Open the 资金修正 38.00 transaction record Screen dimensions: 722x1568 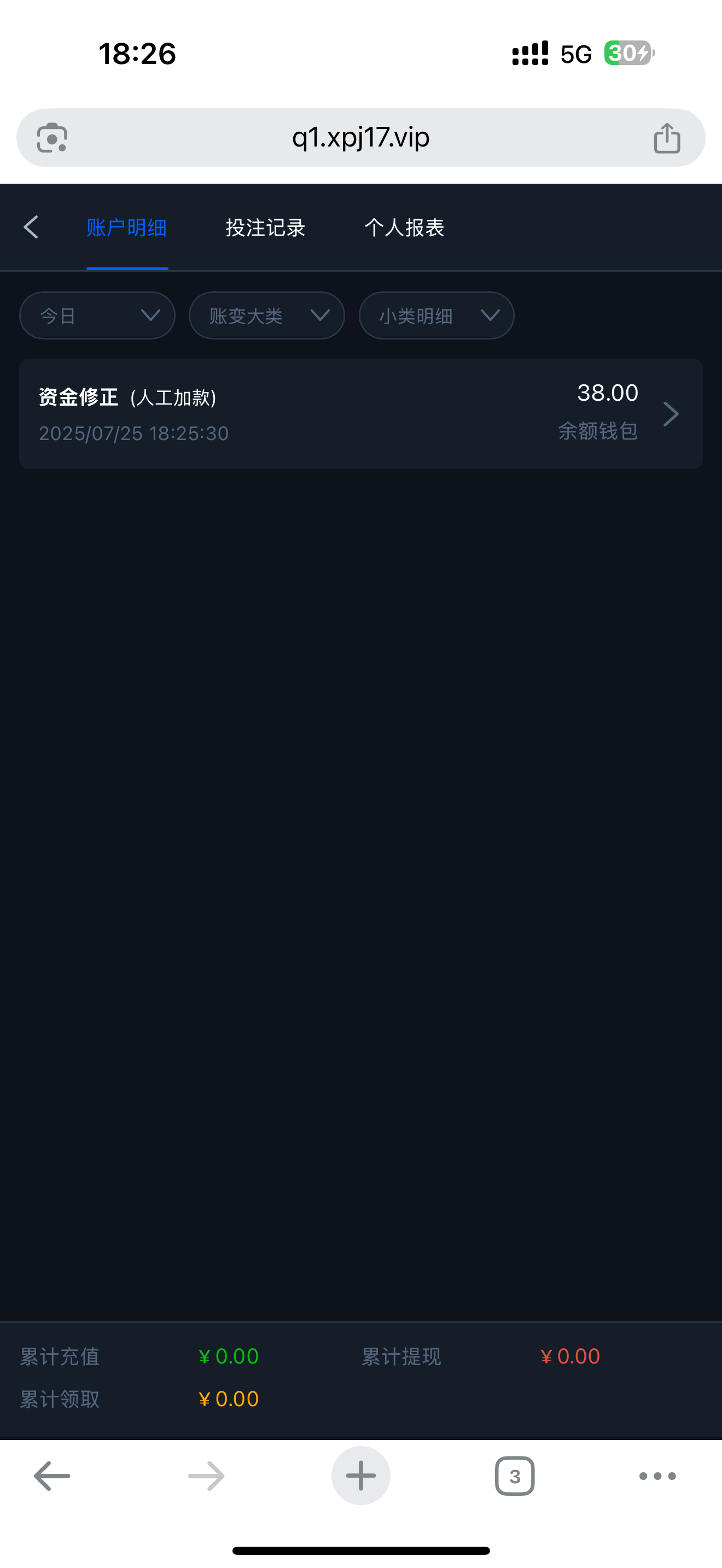(x=360, y=414)
